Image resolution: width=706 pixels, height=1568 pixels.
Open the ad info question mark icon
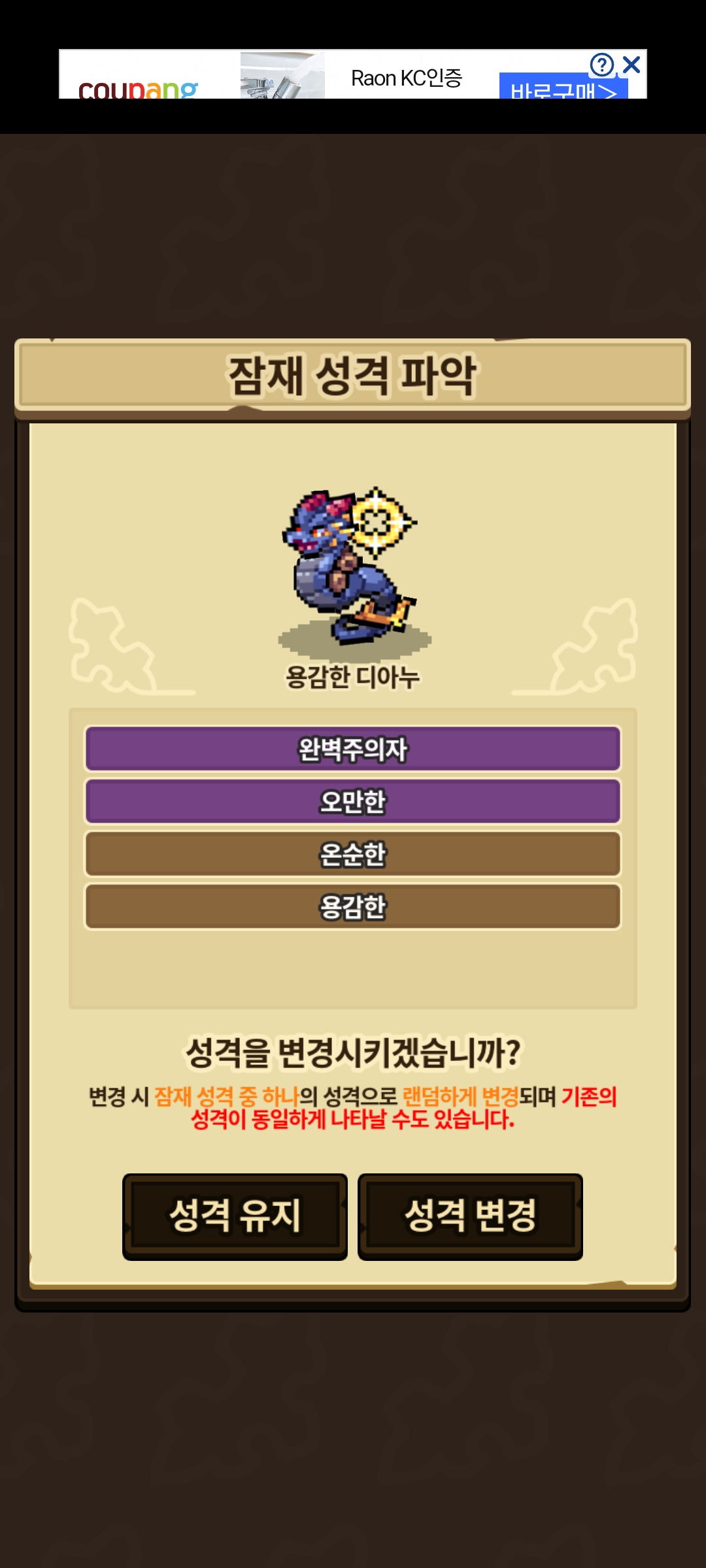tap(601, 65)
